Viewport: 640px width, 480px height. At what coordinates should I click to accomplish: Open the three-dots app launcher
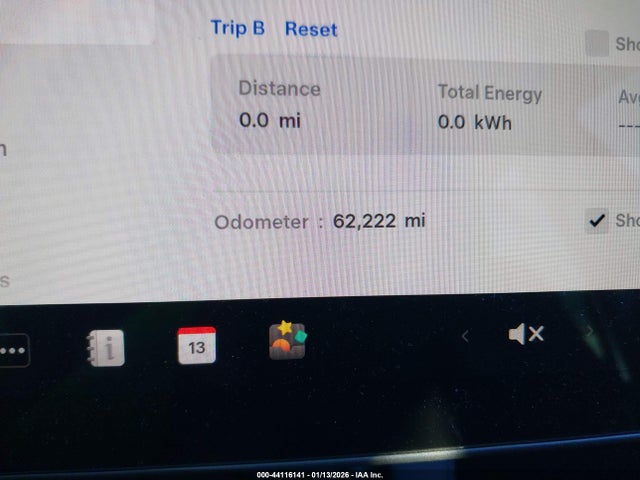[13, 350]
